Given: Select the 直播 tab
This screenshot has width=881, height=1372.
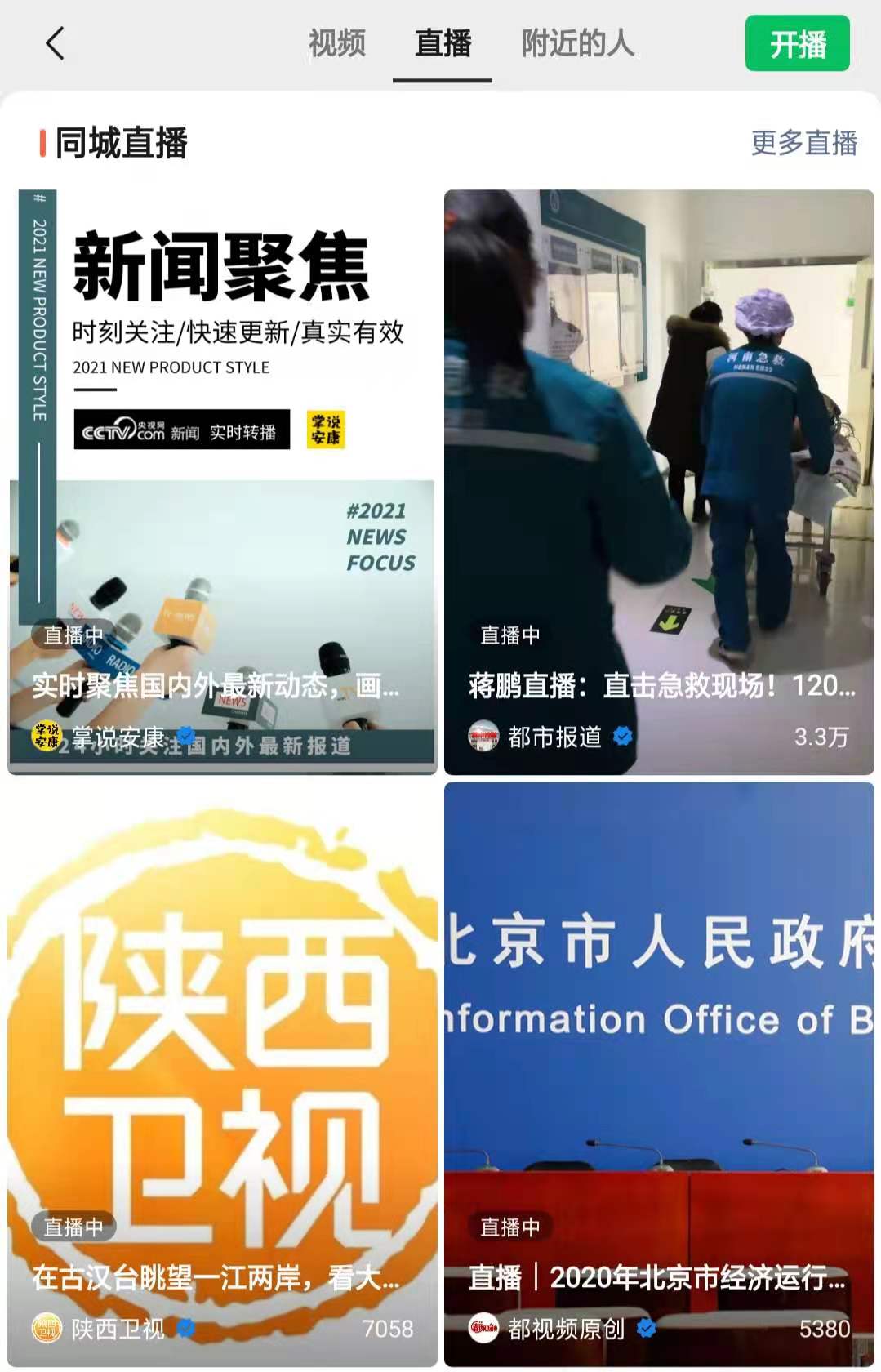Looking at the screenshot, I should click(x=443, y=44).
